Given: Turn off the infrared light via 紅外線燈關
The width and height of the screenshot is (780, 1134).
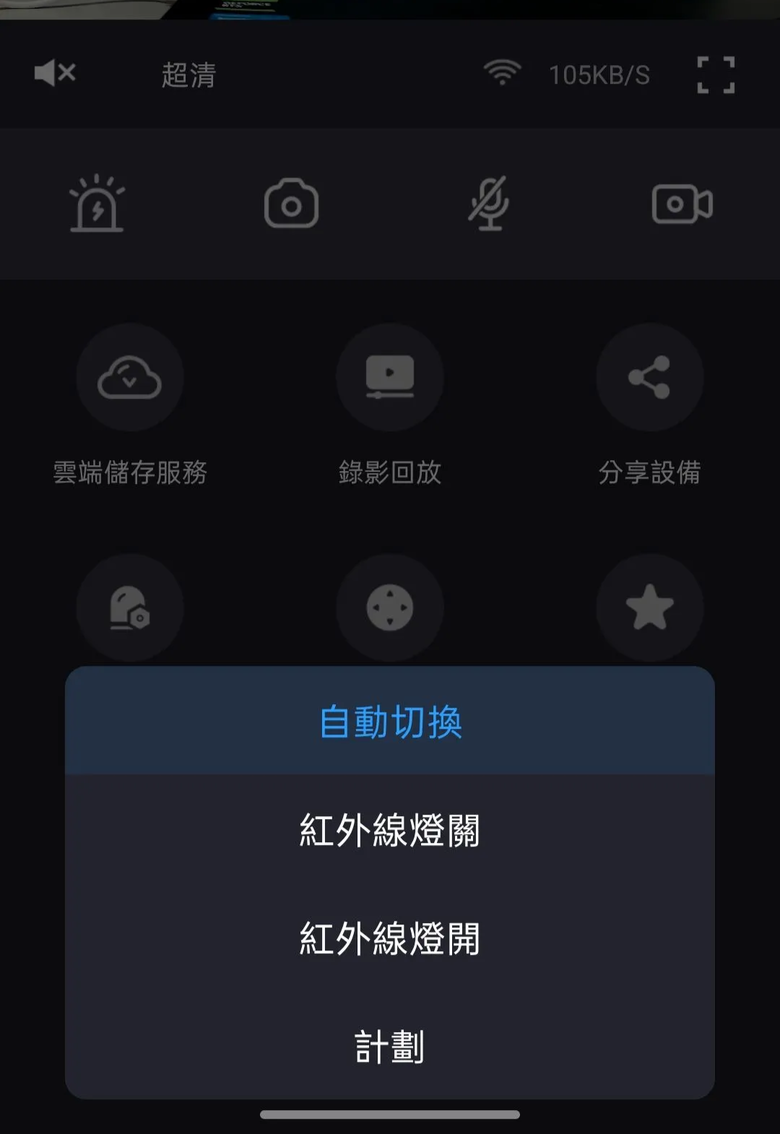Looking at the screenshot, I should [389, 829].
